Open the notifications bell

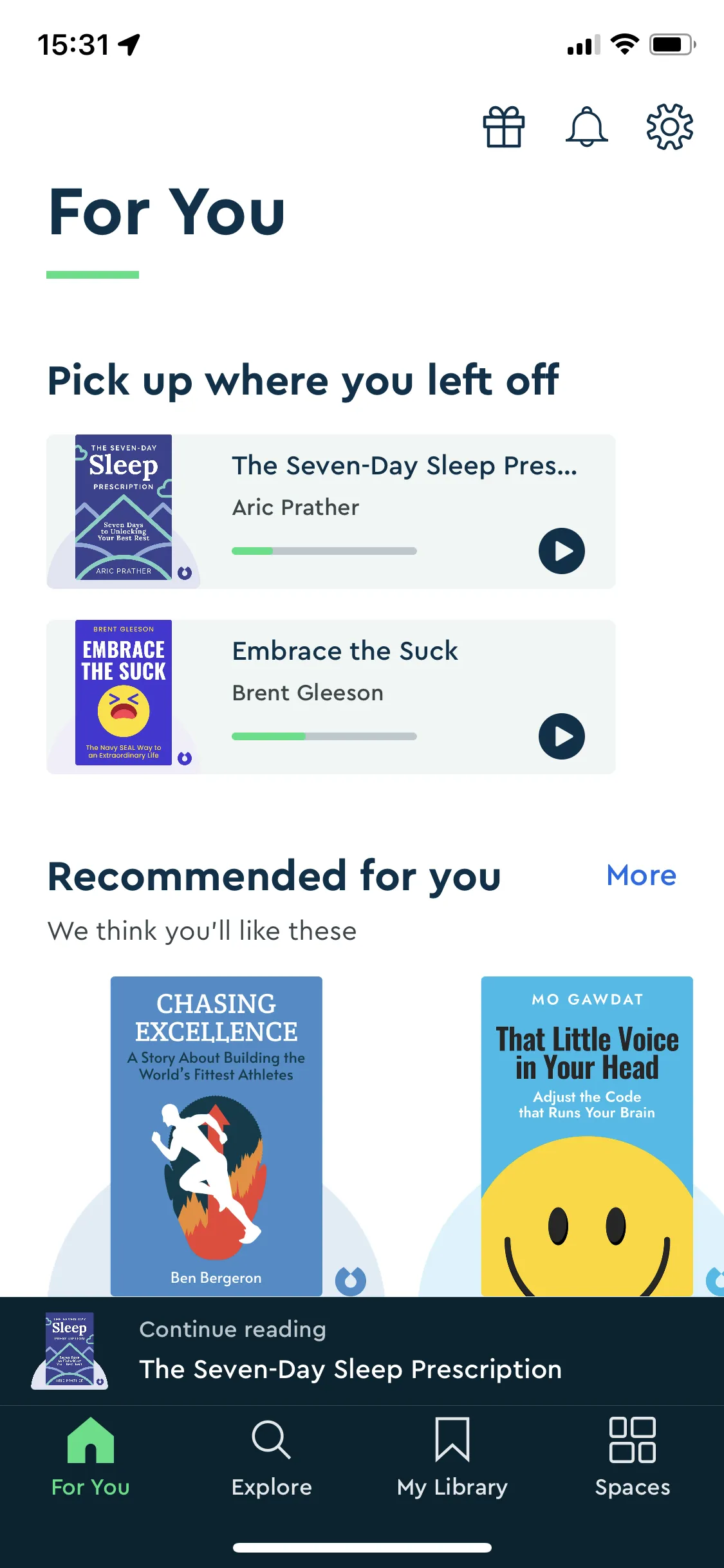586,127
